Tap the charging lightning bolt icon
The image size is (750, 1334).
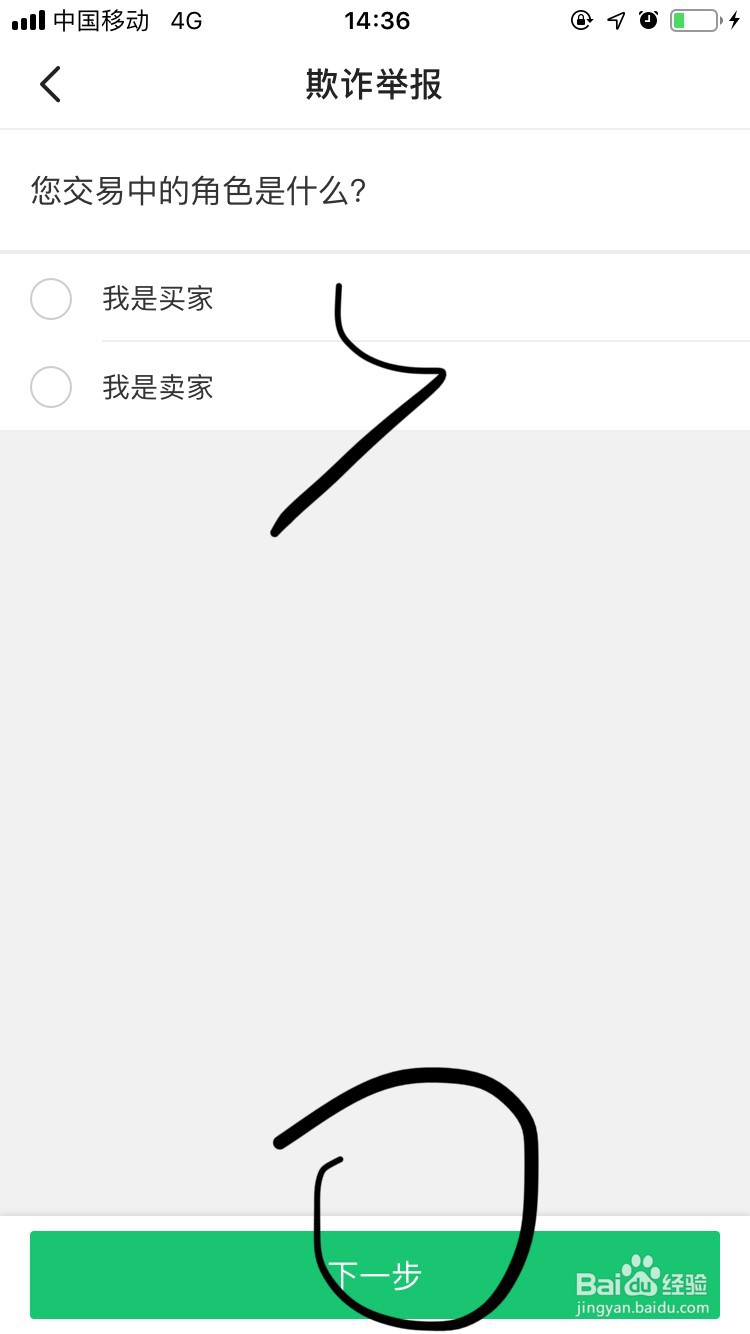[x=736, y=19]
